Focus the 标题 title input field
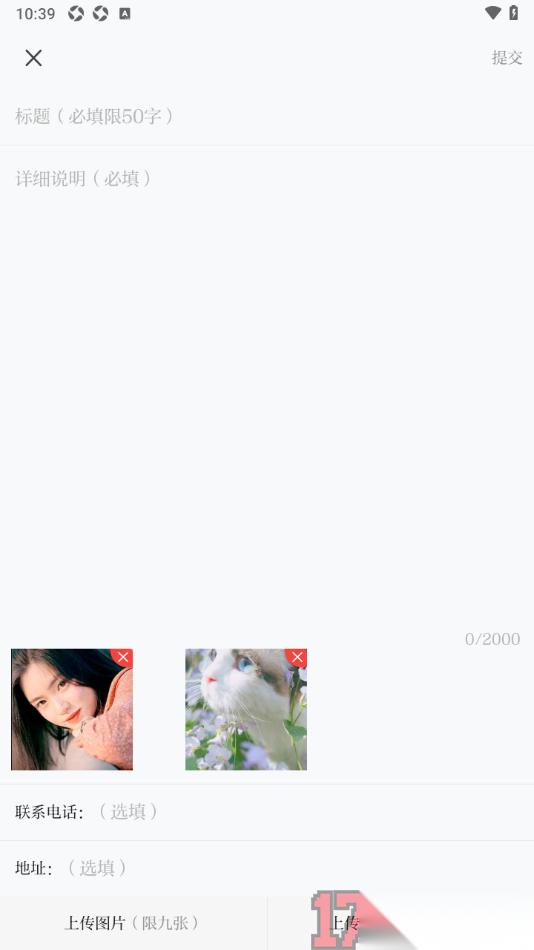Image resolution: width=534 pixels, height=950 pixels. pyautogui.click(x=267, y=116)
